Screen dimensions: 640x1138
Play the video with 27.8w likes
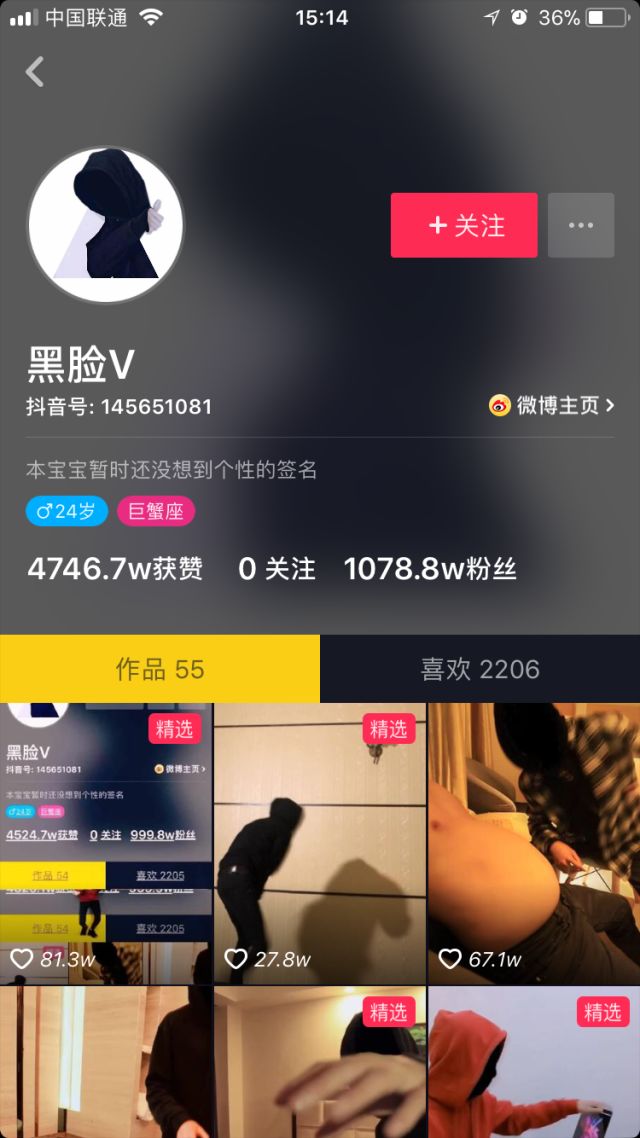(320, 843)
